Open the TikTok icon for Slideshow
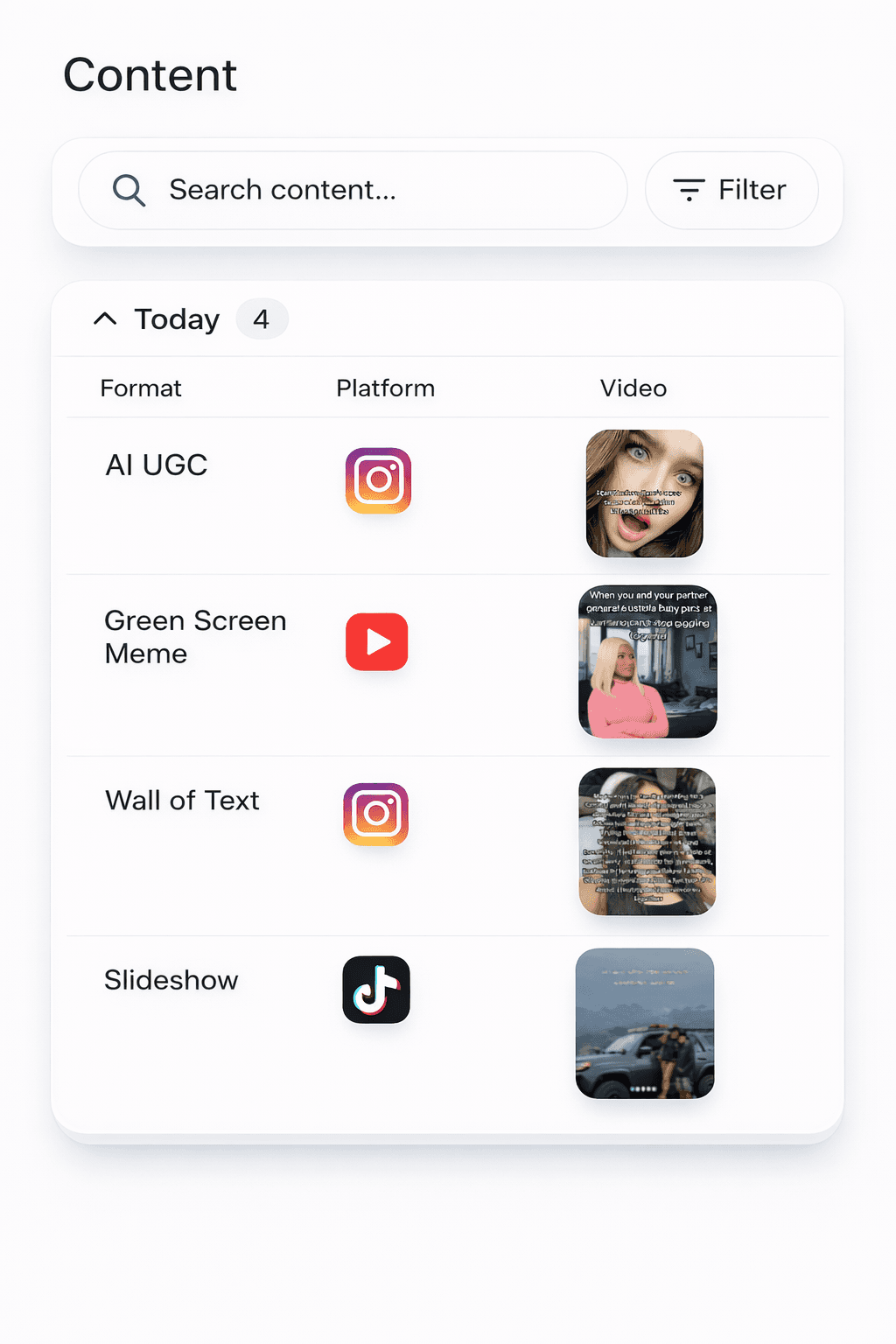896x1344 pixels. click(x=375, y=990)
